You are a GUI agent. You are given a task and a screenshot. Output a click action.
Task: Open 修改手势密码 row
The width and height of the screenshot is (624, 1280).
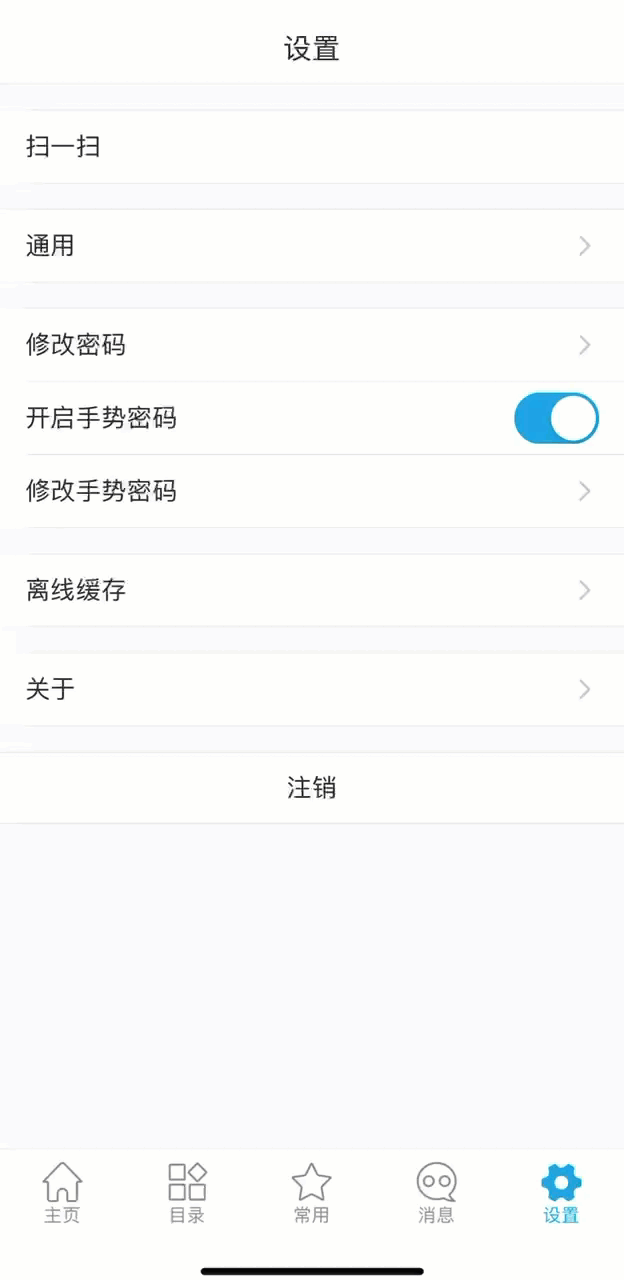[311, 491]
